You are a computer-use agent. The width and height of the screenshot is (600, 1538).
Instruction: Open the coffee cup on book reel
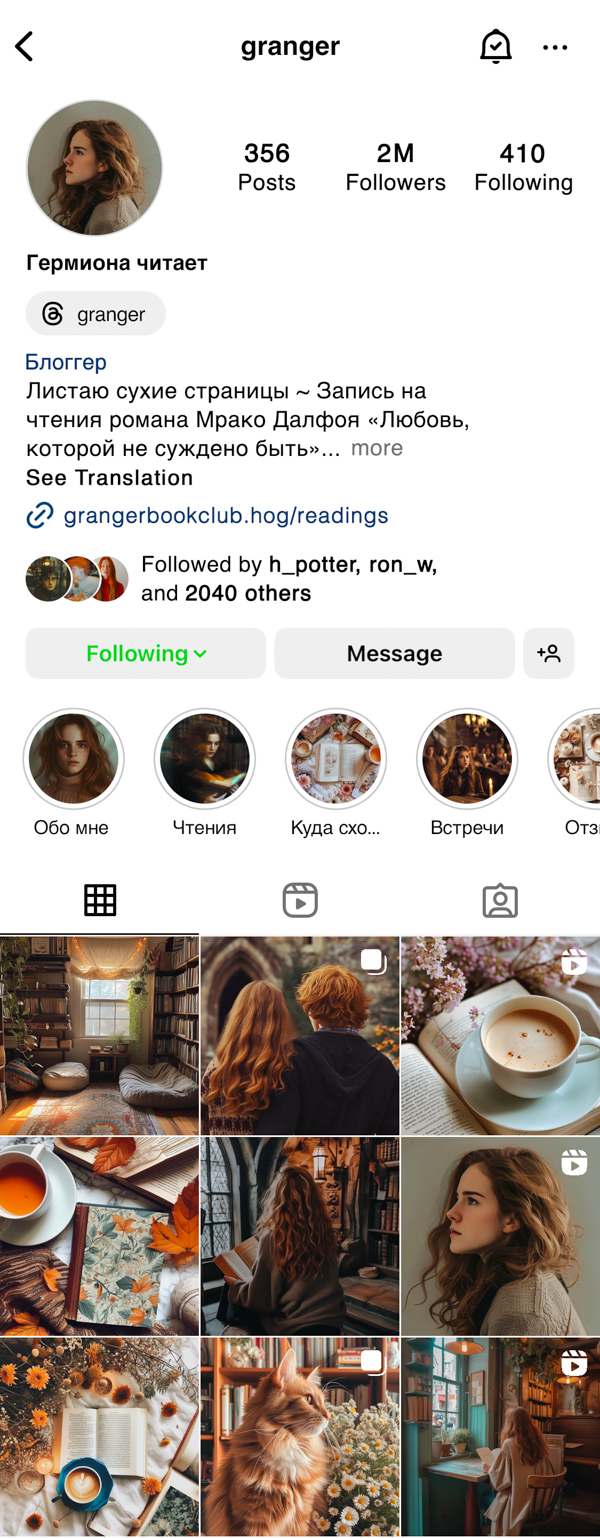500,1035
